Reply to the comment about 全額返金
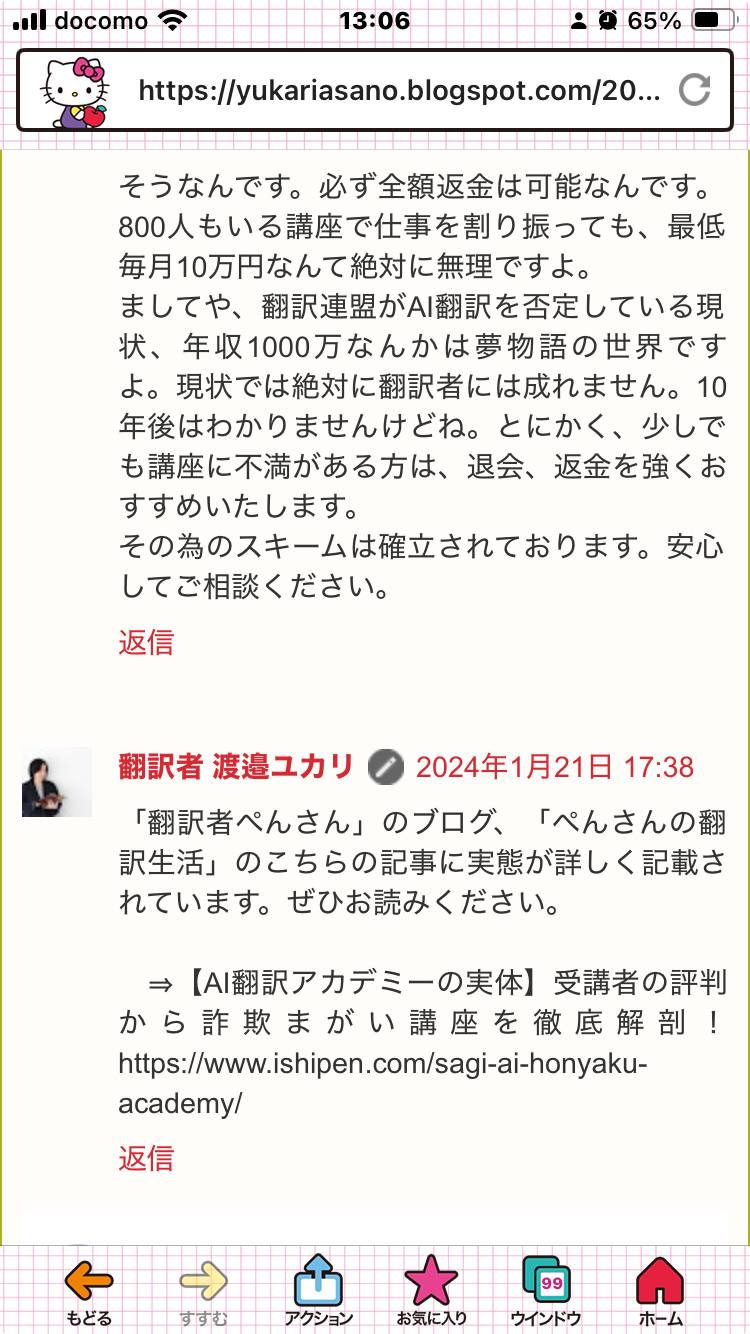This screenshot has height=1334, width=750. [146, 643]
